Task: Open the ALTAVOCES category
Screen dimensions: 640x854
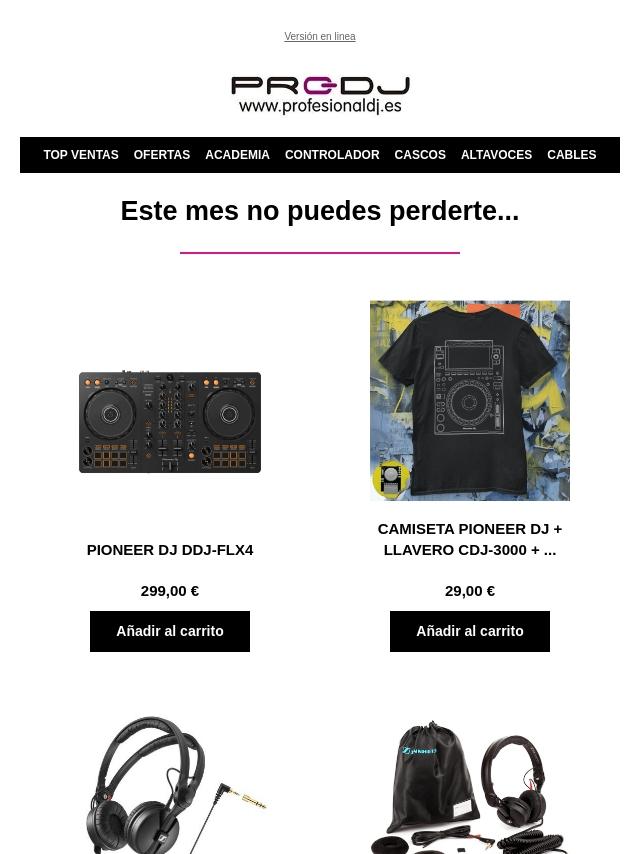Action: coord(496,155)
